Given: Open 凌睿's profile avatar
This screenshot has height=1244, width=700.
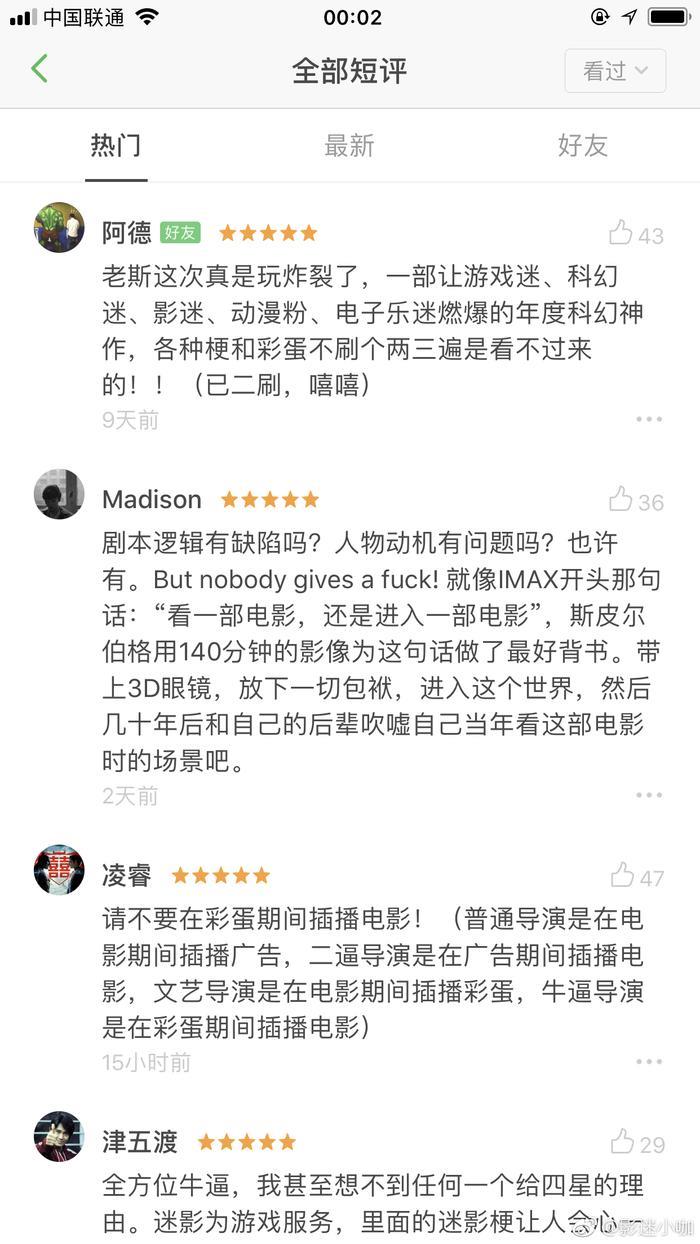Looking at the screenshot, I should pyautogui.click(x=59, y=870).
